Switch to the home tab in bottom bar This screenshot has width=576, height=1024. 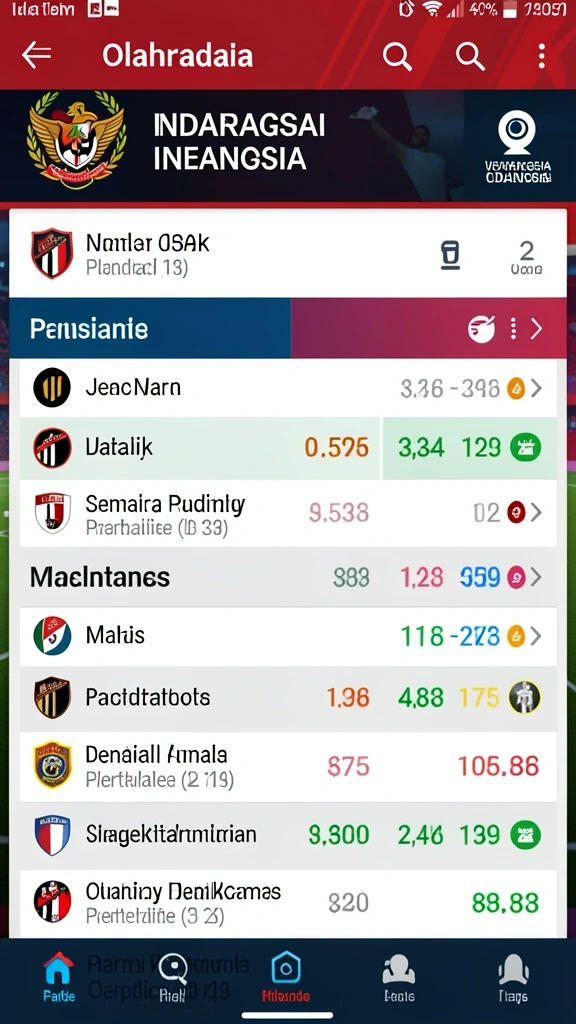[x=59, y=977]
